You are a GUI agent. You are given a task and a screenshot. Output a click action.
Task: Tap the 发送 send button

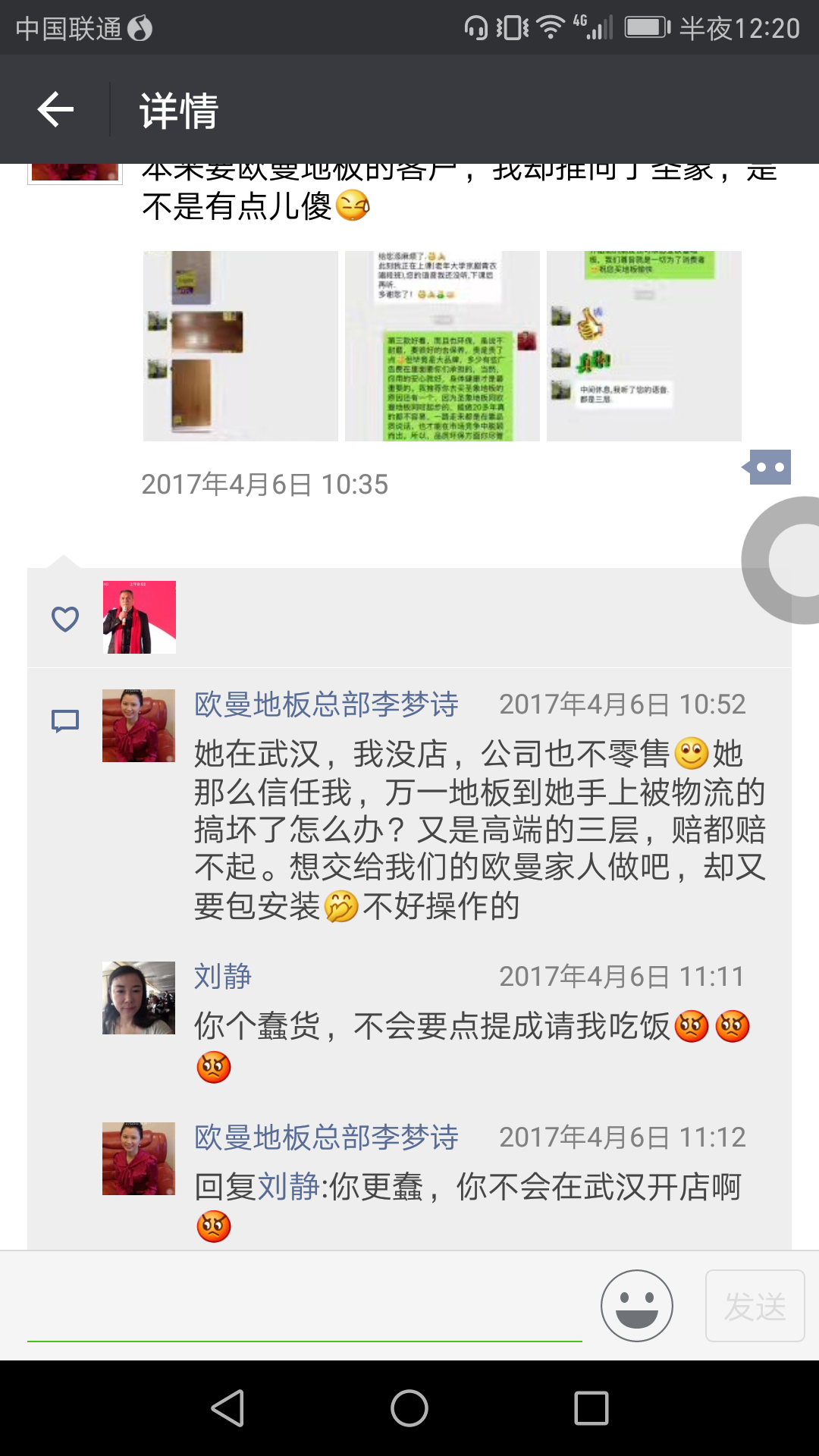click(x=755, y=1306)
